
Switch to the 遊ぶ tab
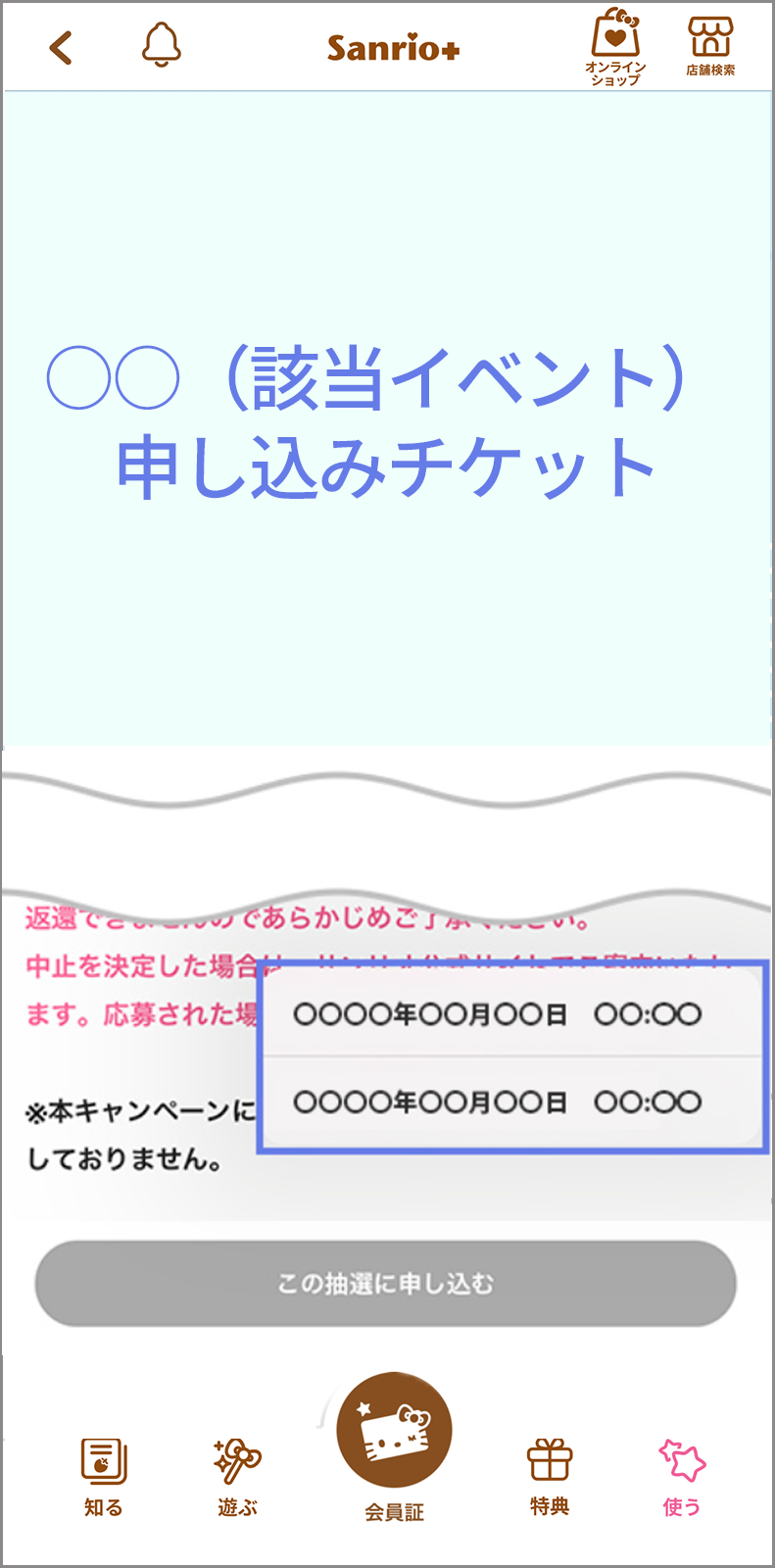coord(237,1477)
